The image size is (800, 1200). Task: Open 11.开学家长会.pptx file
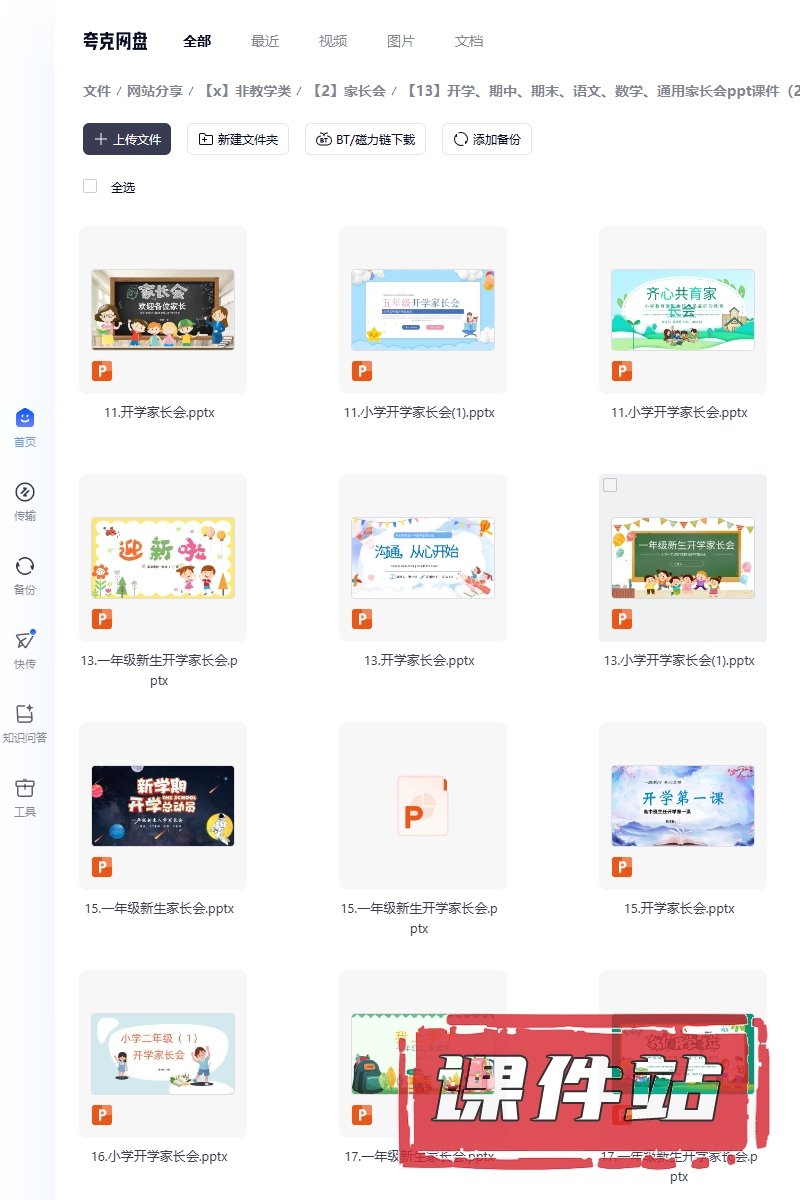(162, 309)
